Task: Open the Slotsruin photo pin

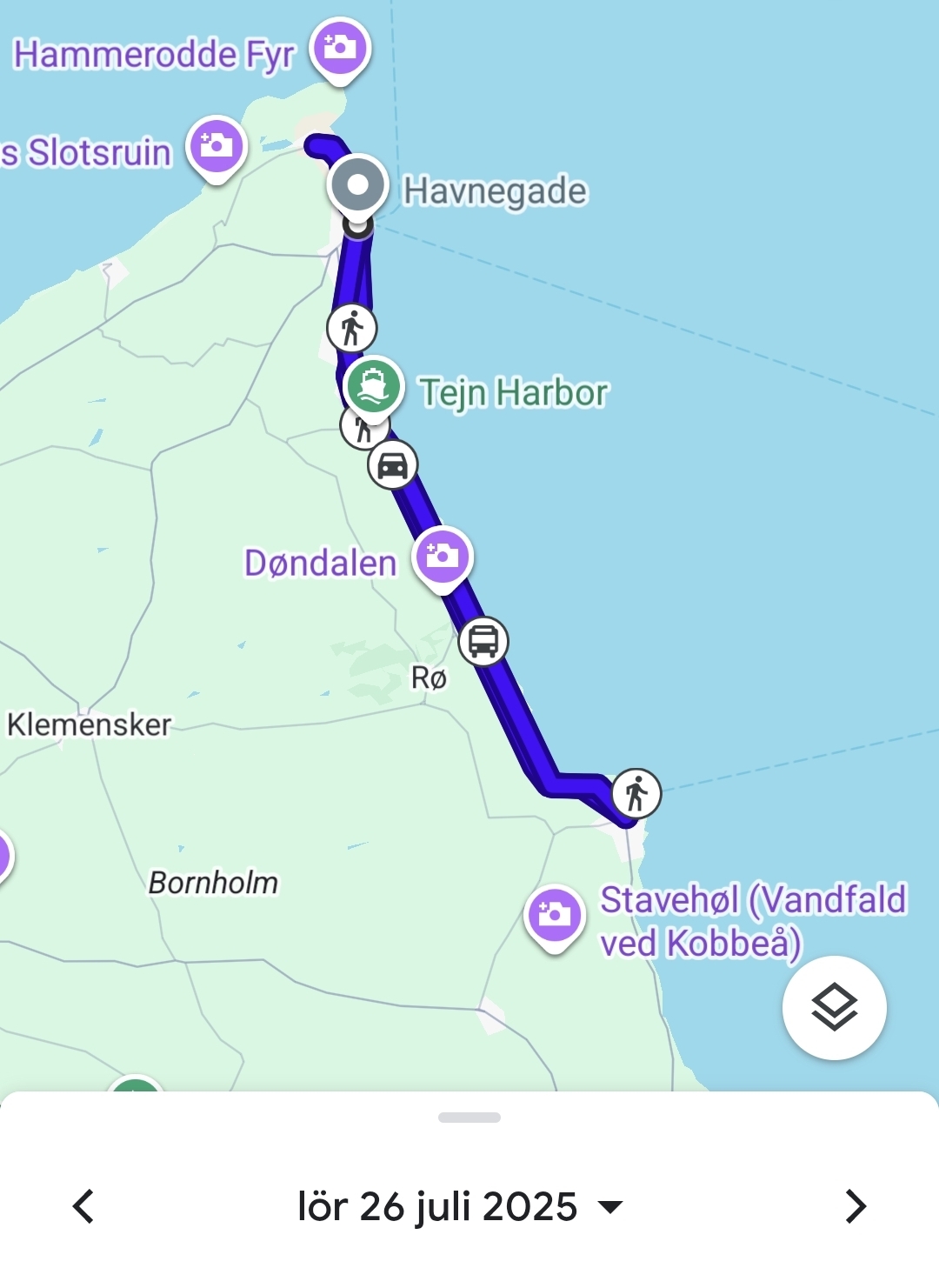Action: [x=216, y=145]
